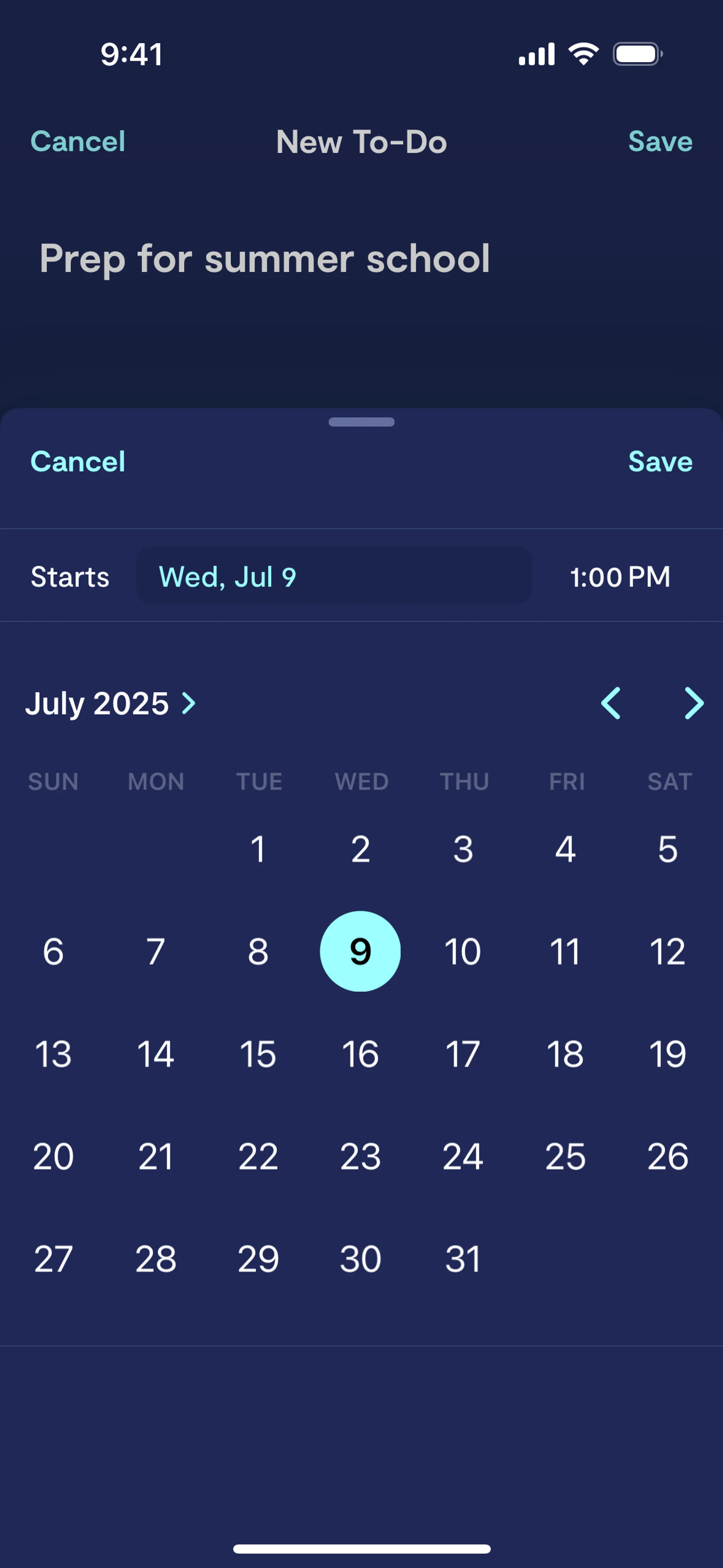723x1568 pixels.
Task: Pick July 10 as the start date
Action: 462,951
